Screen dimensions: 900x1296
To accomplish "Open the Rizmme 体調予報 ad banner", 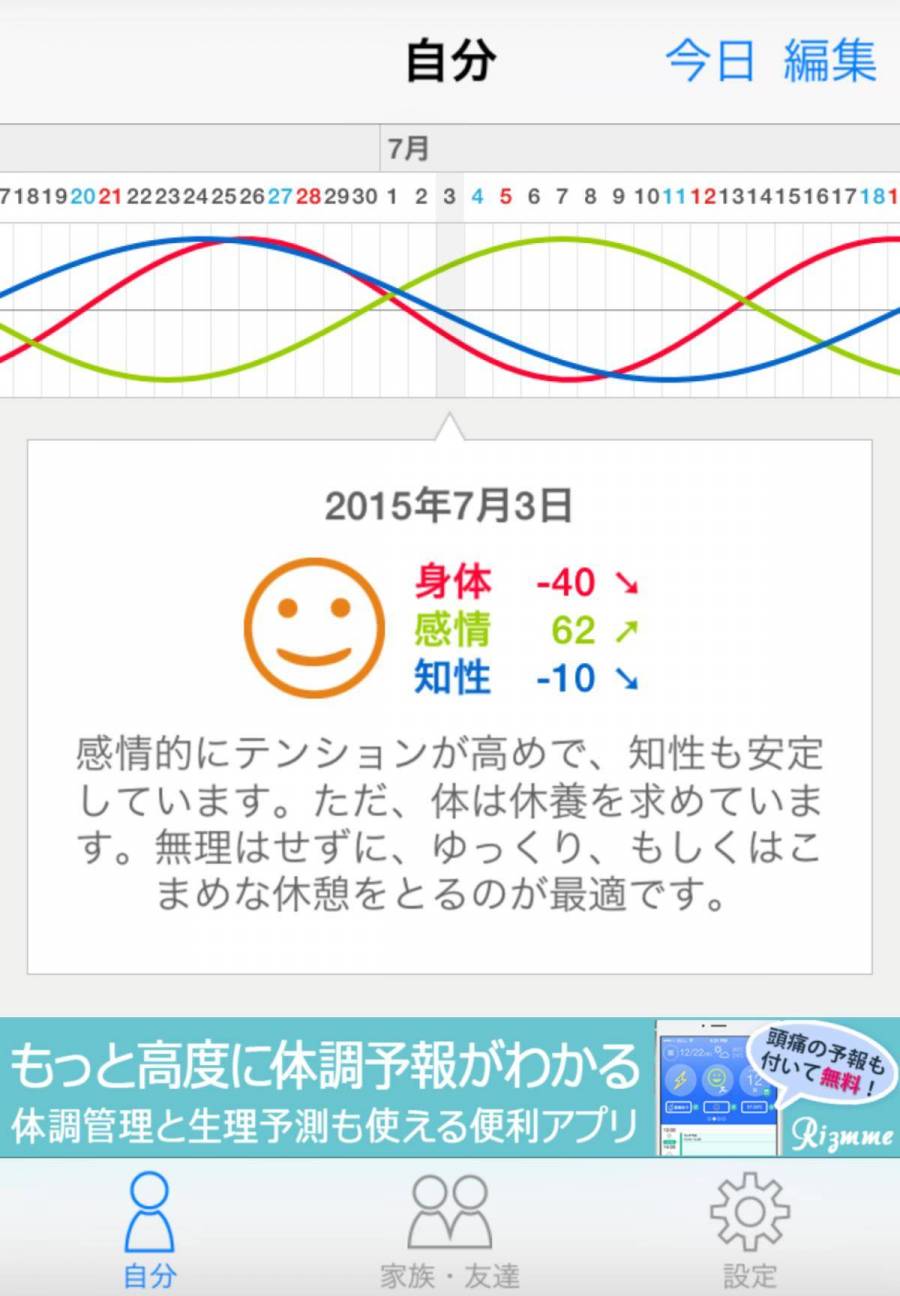I will [450, 1087].
